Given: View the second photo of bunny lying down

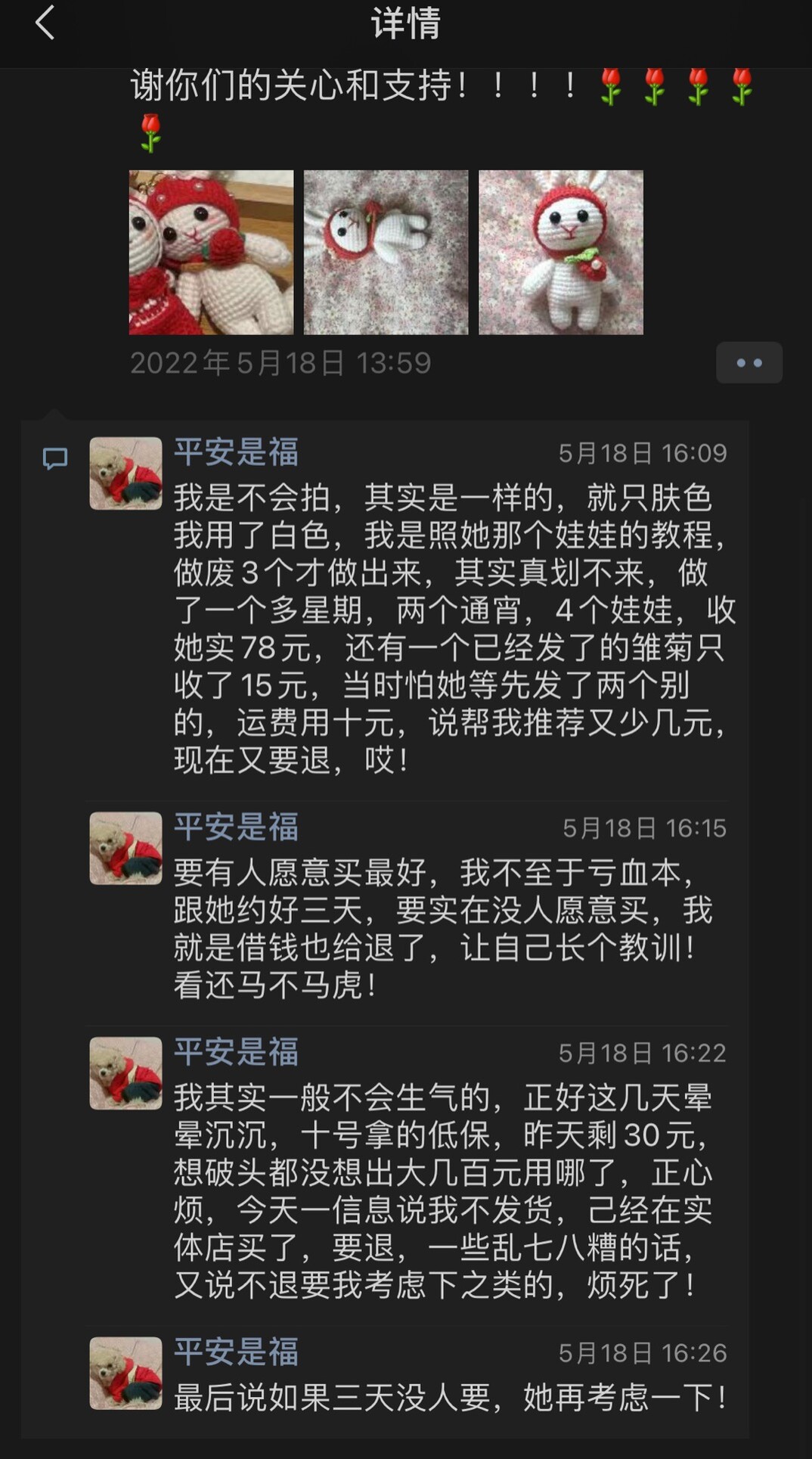Looking at the screenshot, I should tap(386, 253).
